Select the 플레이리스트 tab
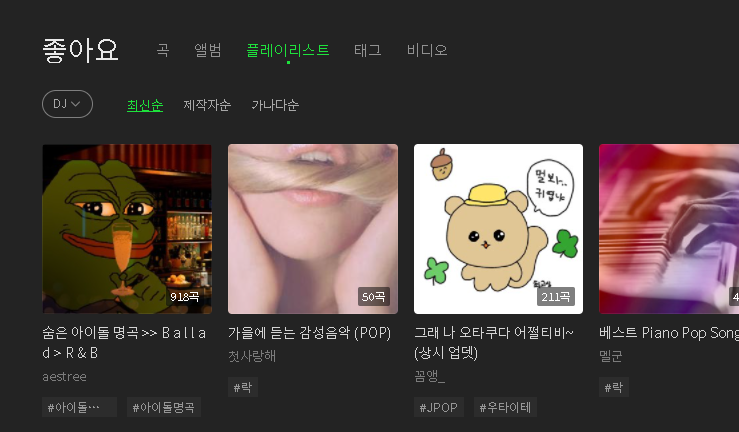Viewport: 739px width, 432px height. [x=288, y=50]
